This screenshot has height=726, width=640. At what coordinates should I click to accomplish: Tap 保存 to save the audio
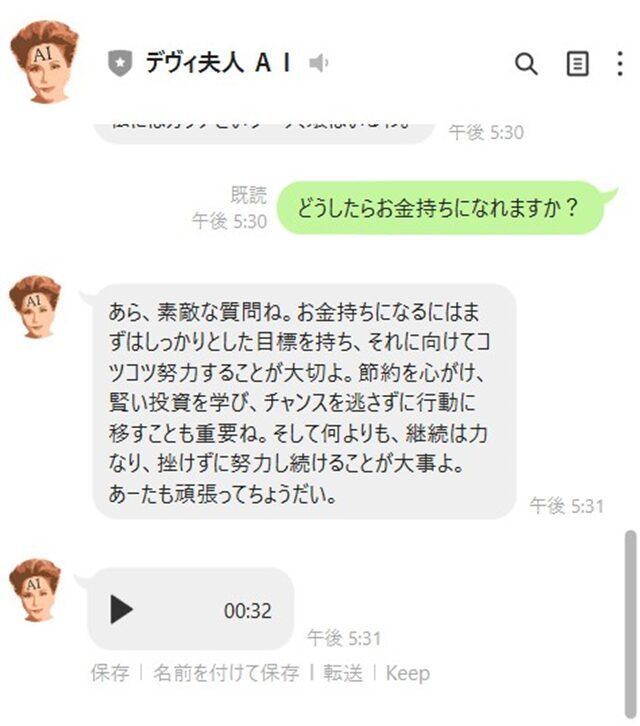click(109, 673)
